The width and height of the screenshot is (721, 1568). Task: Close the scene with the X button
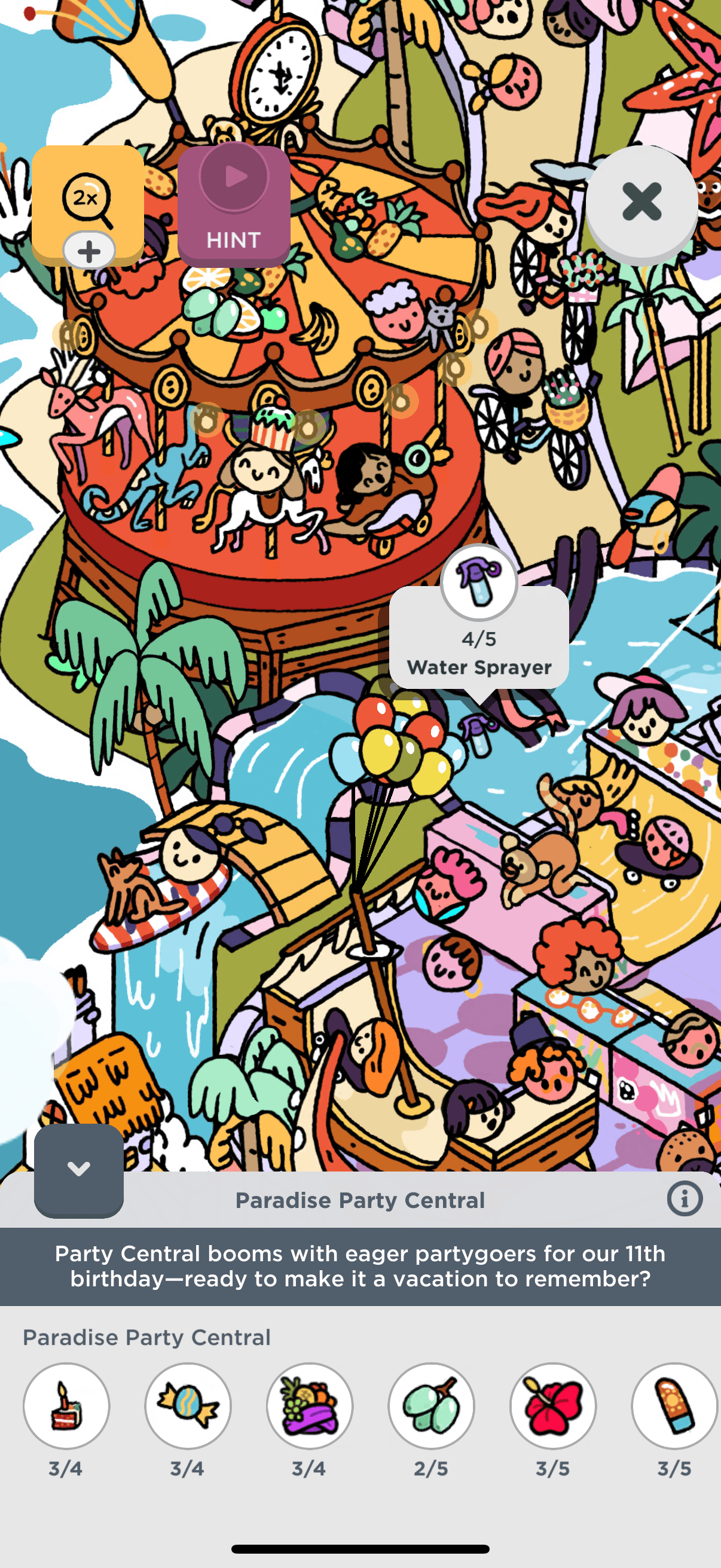tap(641, 202)
